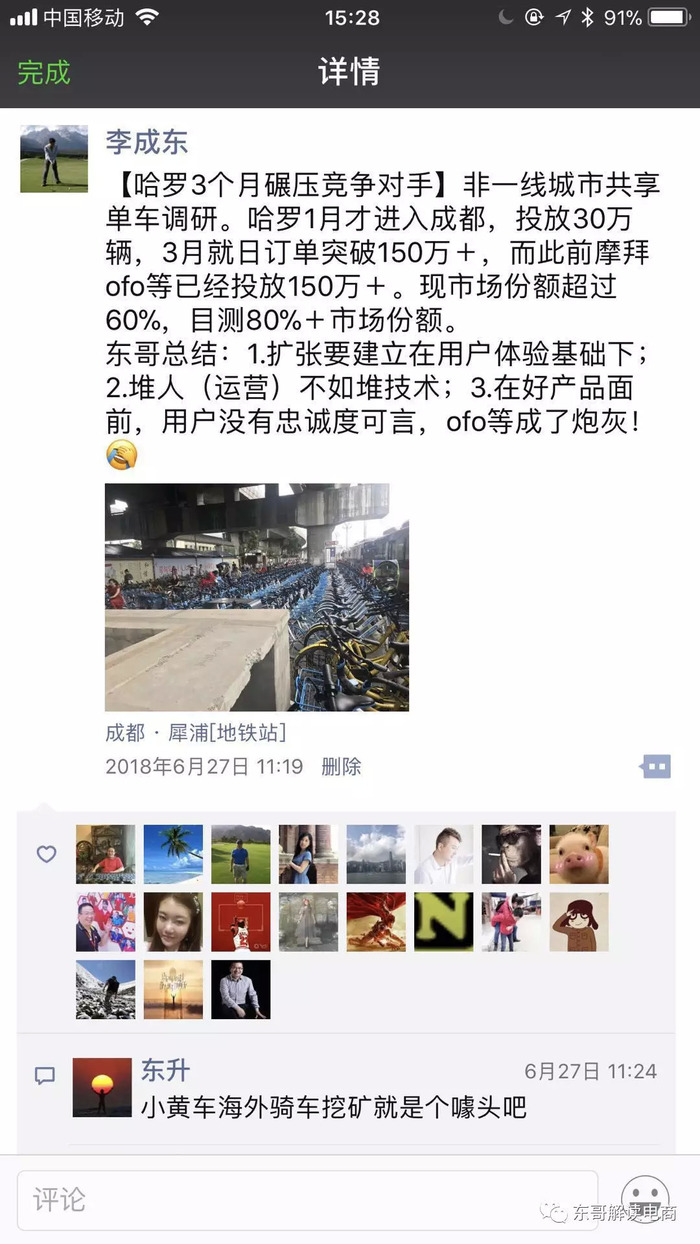The height and width of the screenshot is (1244, 700).
Task: Tap 东升's sunset avatar
Action: point(102,1087)
